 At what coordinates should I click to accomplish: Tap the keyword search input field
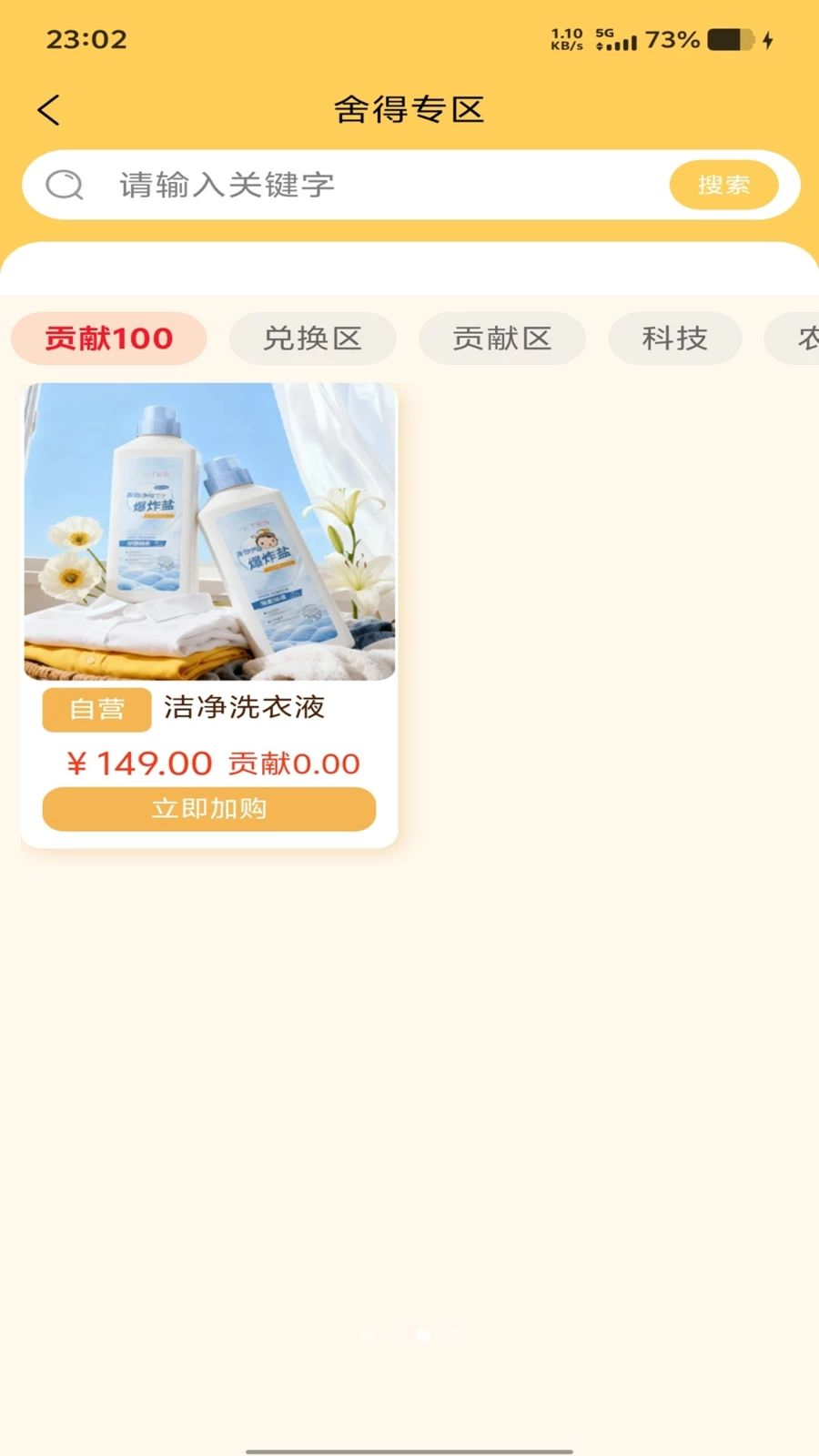(391, 185)
